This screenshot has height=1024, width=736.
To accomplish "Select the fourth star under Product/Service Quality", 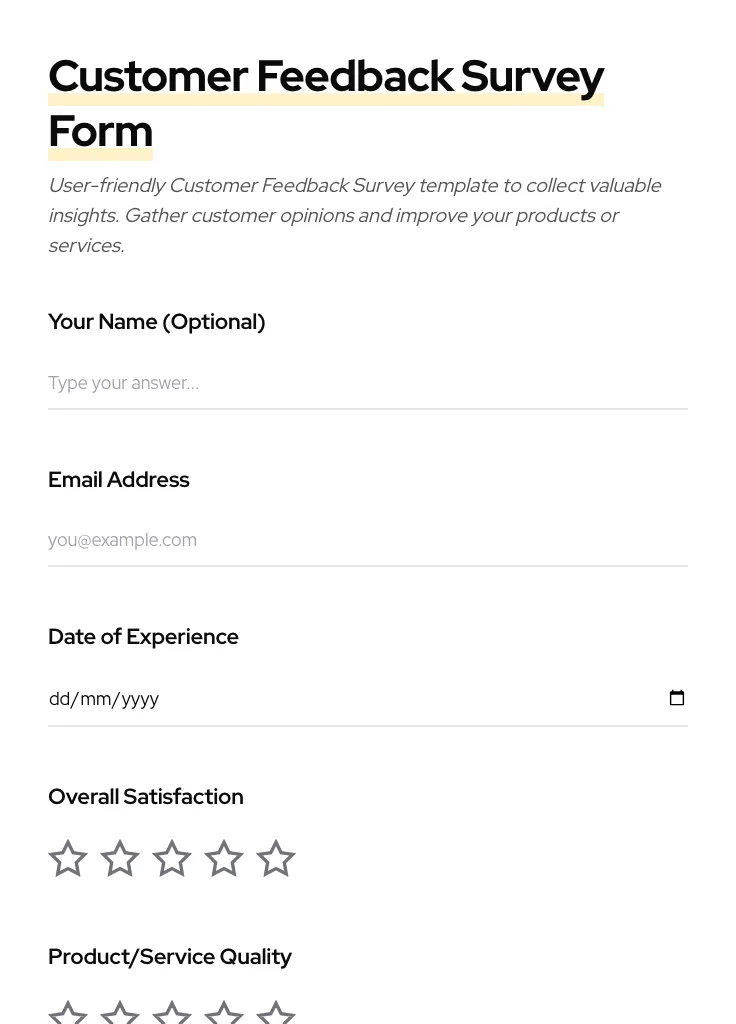I will (x=224, y=1013).
